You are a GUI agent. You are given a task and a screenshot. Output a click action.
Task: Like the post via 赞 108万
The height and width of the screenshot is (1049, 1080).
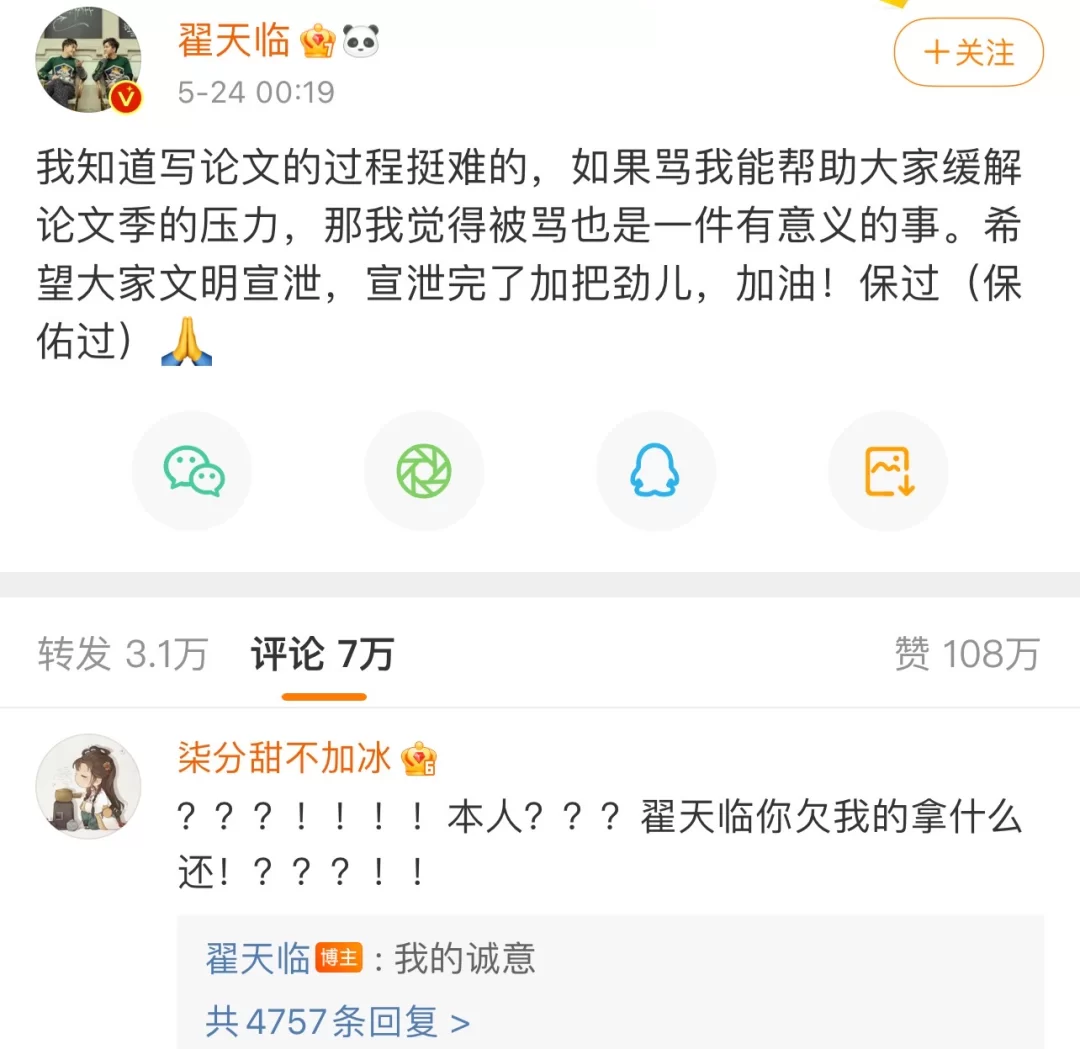click(966, 654)
